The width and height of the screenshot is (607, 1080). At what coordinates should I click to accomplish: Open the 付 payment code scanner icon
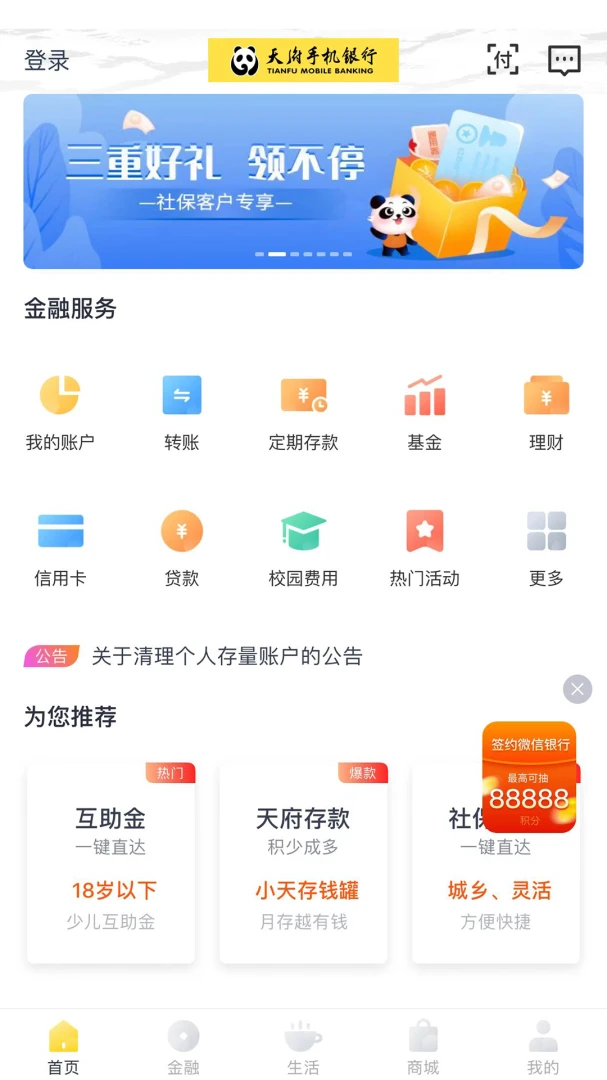point(502,61)
